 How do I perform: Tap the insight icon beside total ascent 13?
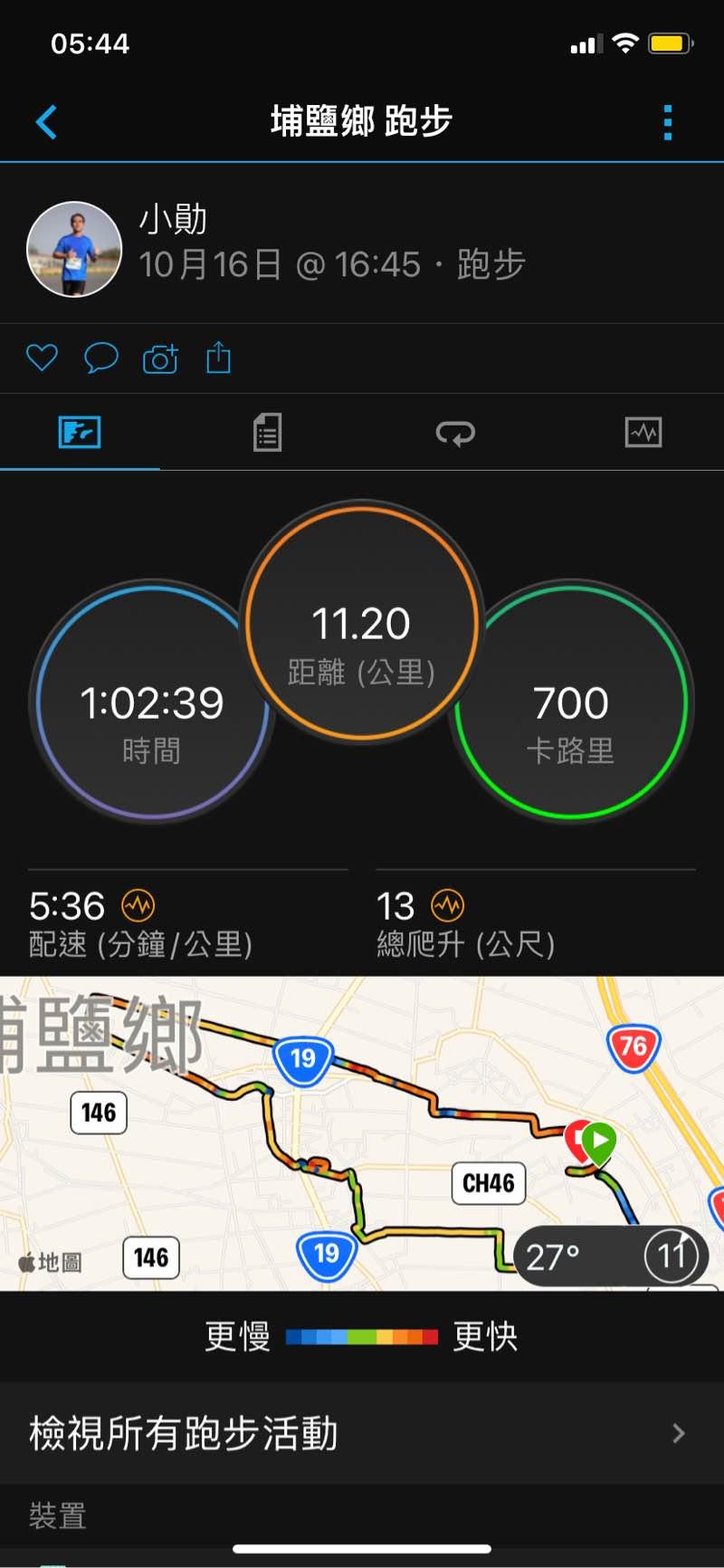pos(448,905)
